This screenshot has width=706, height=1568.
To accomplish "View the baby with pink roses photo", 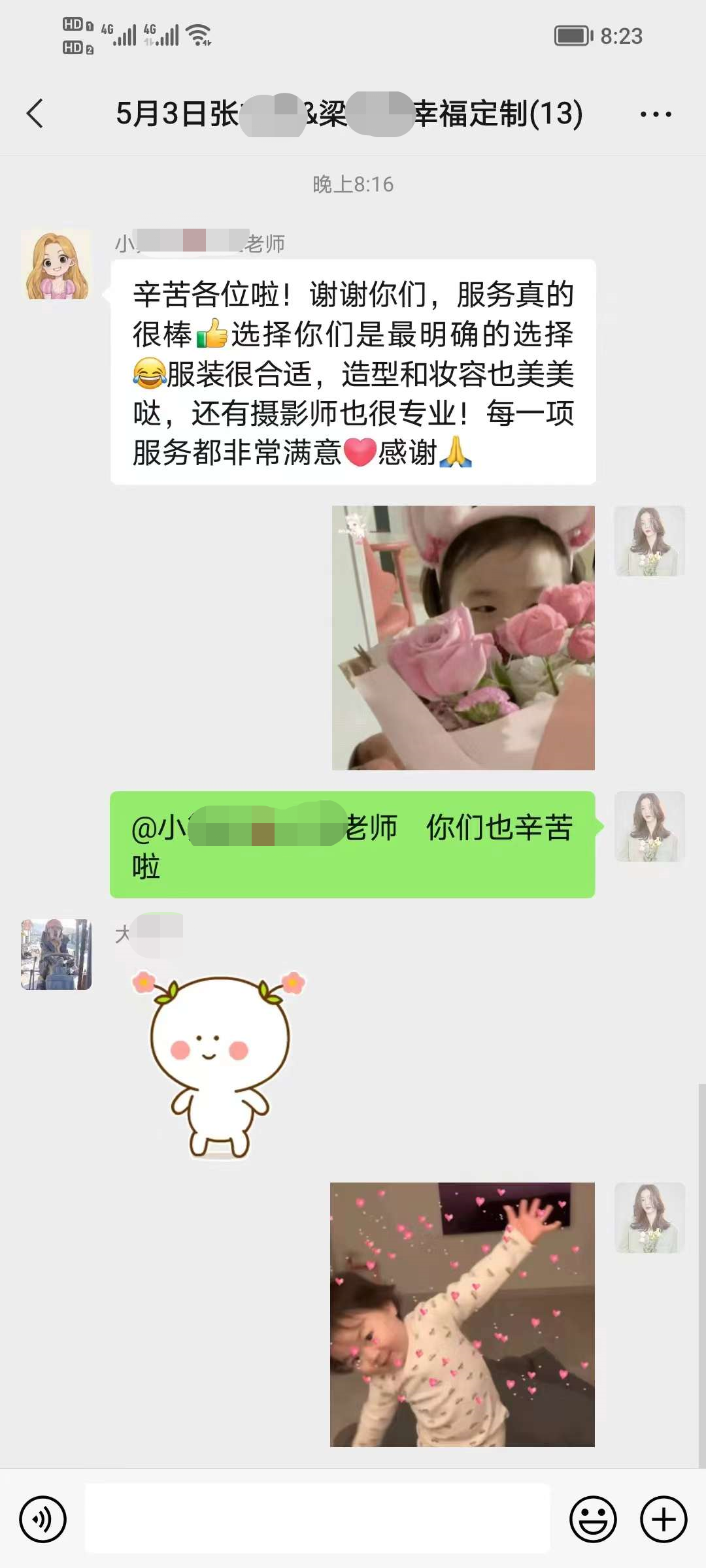I will point(463,638).
